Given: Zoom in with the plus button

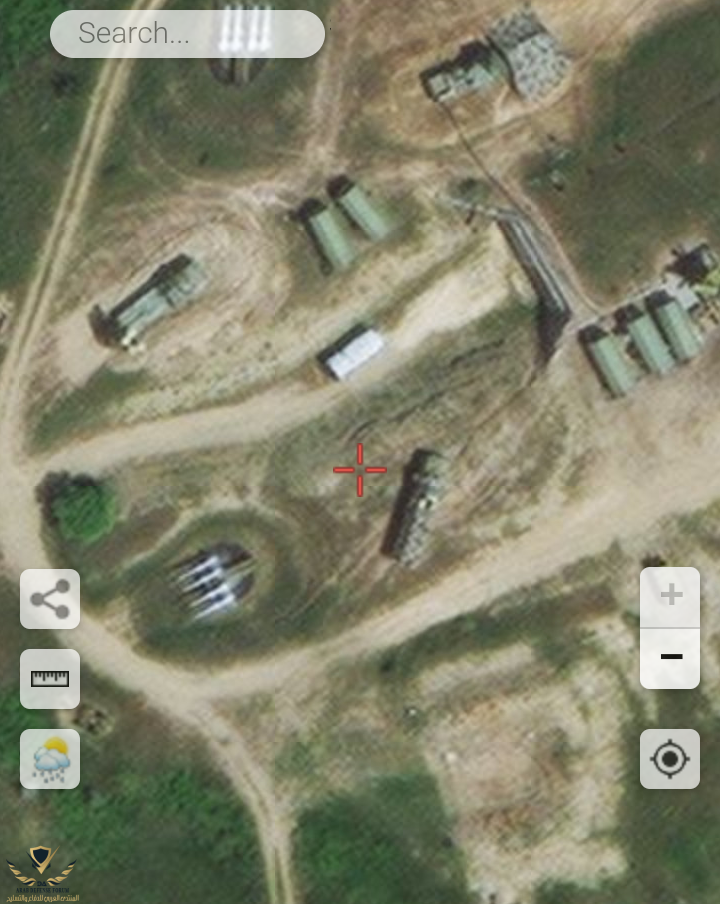Looking at the screenshot, I should click(x=670, y=596).
